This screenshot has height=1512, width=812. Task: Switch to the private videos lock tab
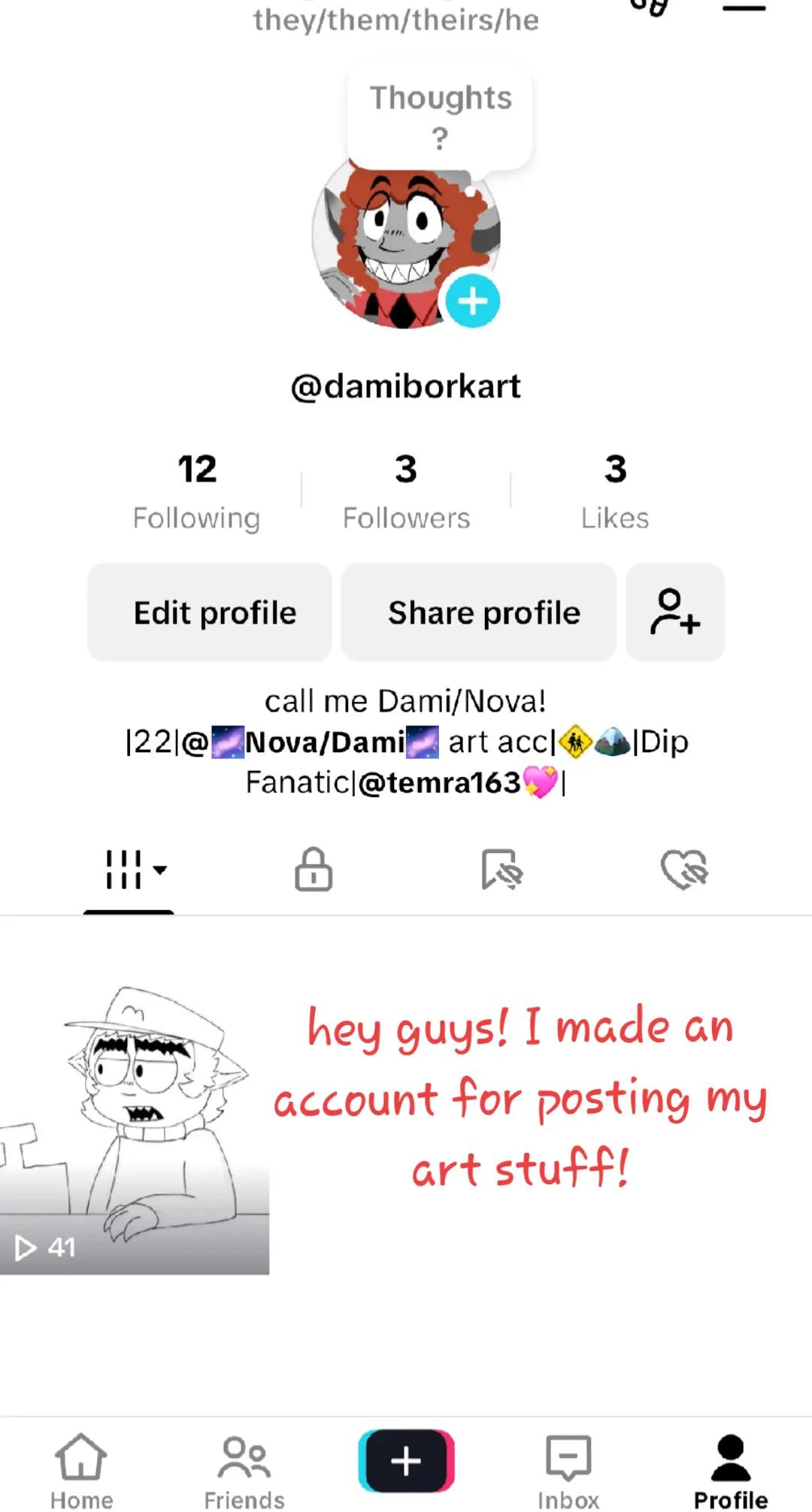(314, 869)
